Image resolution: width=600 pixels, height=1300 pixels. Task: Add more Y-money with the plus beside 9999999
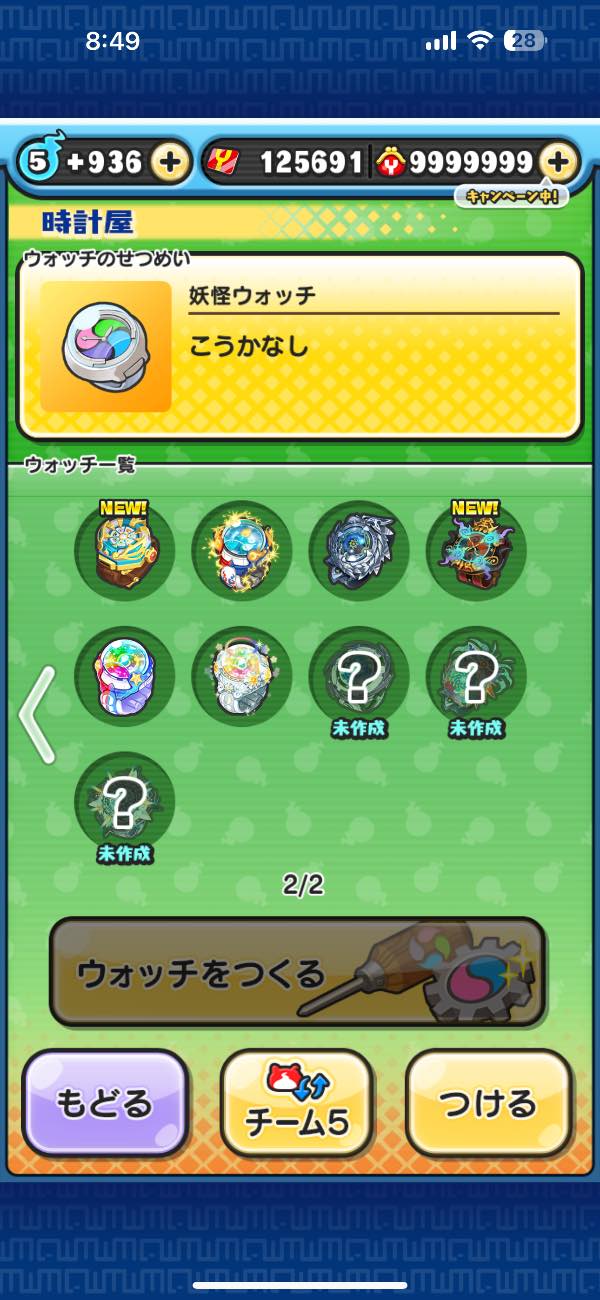[x=558, y=162]
